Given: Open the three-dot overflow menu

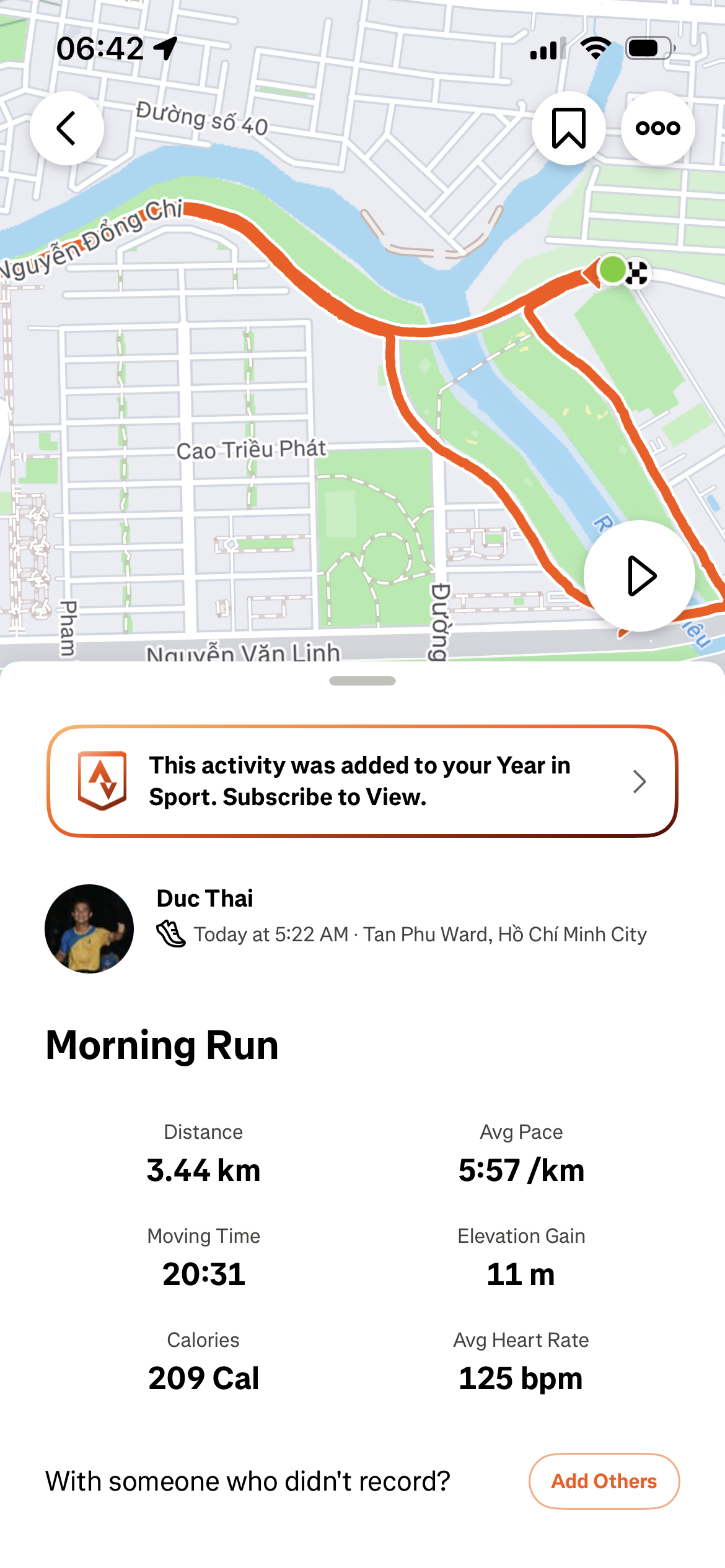Looking at the screenshot, I should click(x=657, y=128).
